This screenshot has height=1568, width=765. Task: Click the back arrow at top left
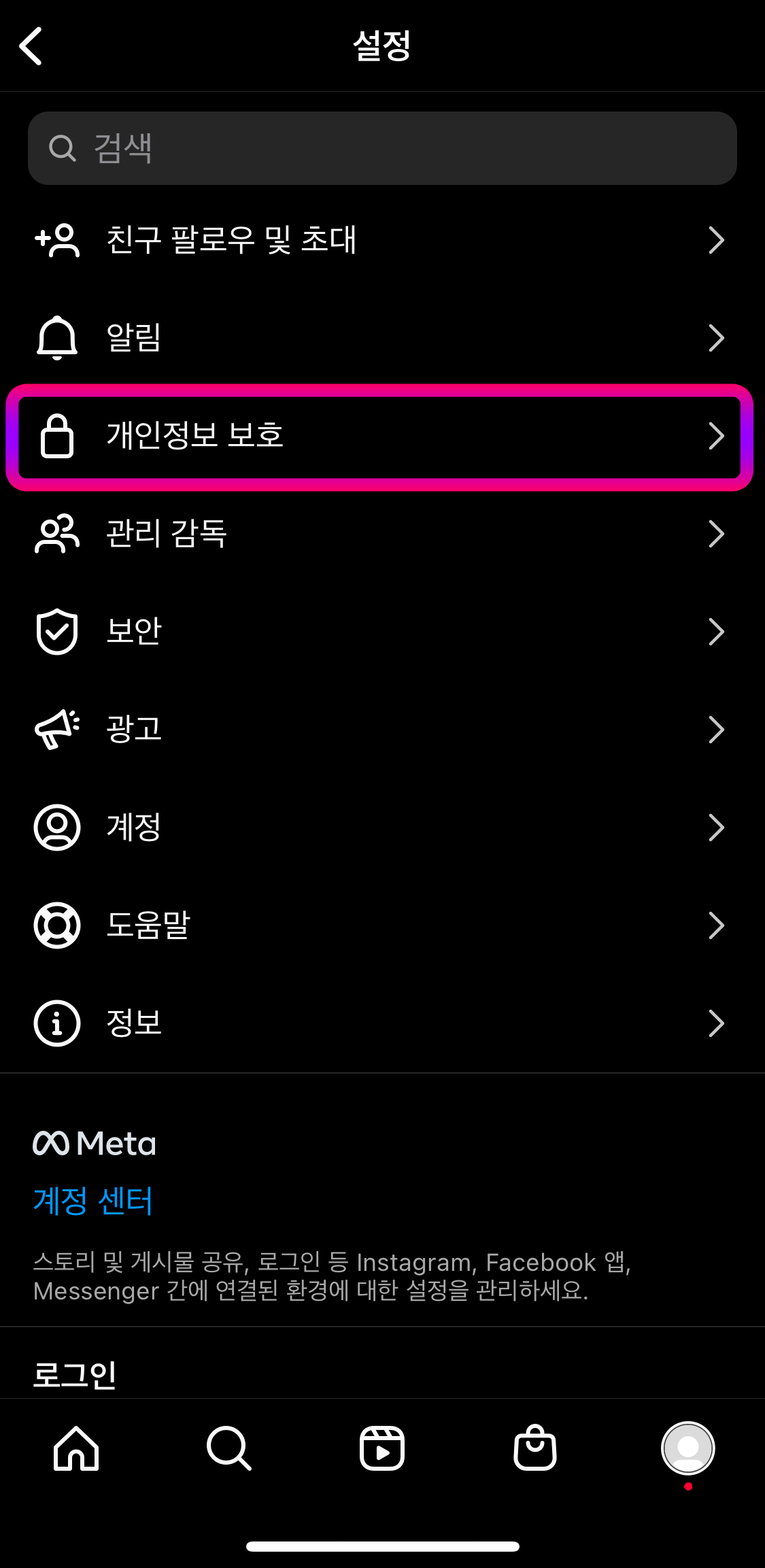click(31, 46)
